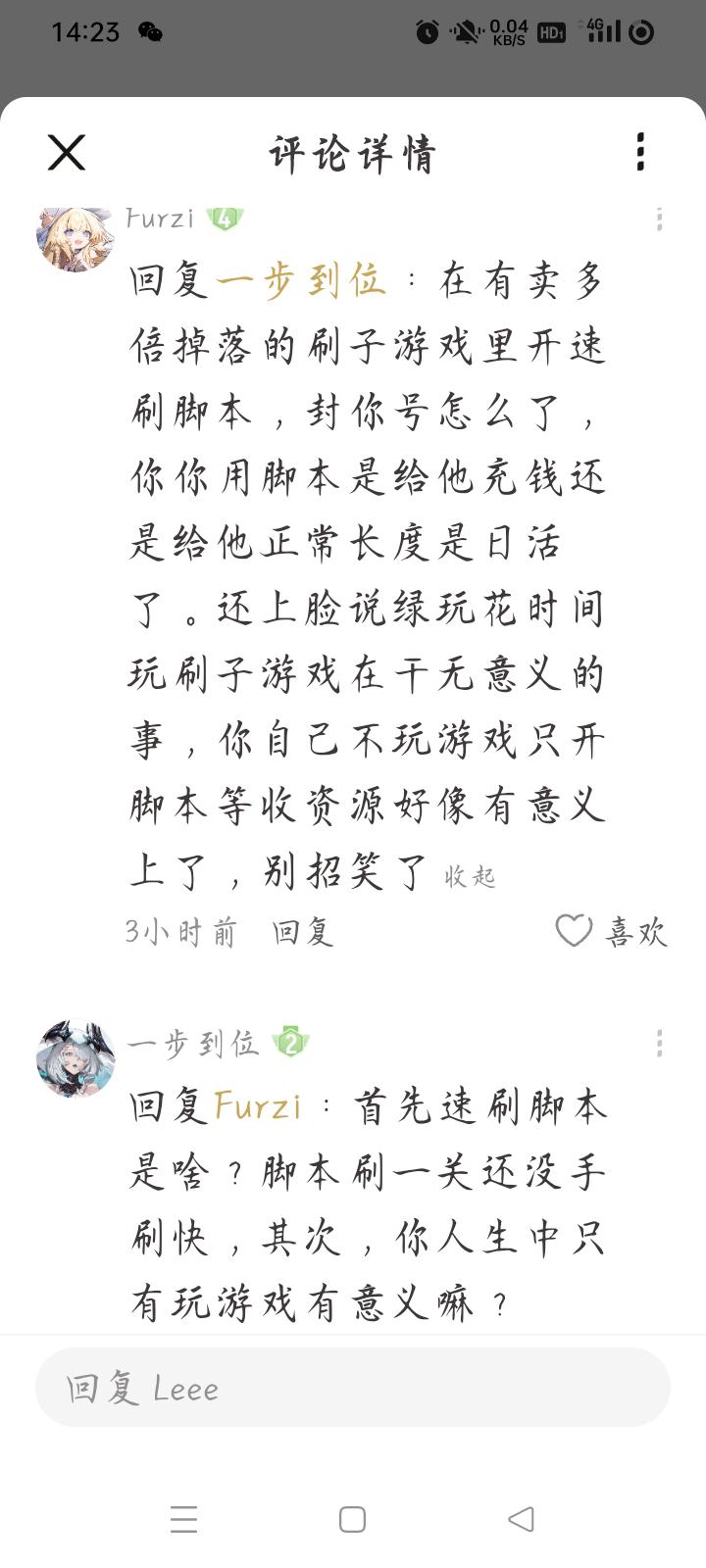The width and height of the screenshot is (706, 1568).
Task: Focus the 回复 Leee input field
Action: [353, 1388]
